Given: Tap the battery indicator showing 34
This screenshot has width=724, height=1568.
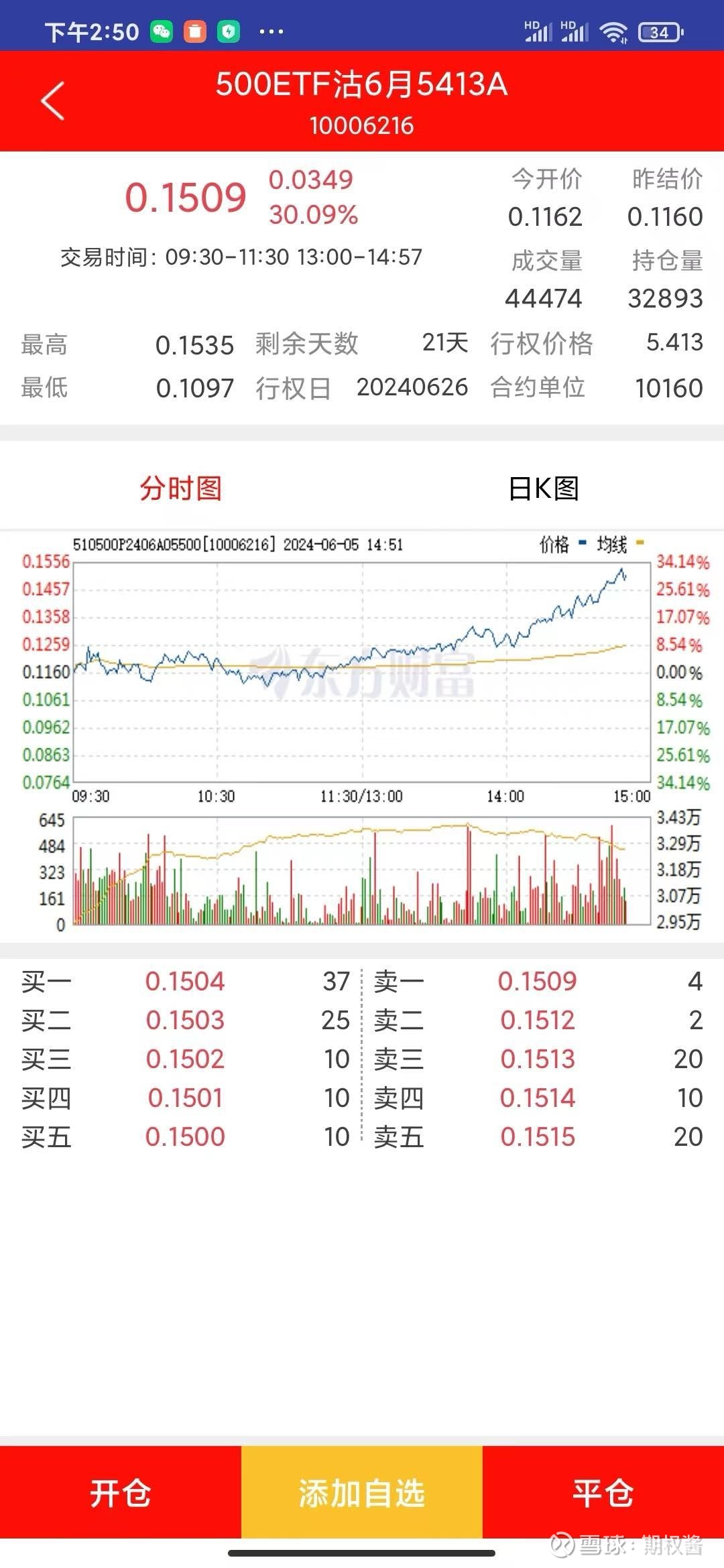Looking at the screenshot, I should coord(659,29).
